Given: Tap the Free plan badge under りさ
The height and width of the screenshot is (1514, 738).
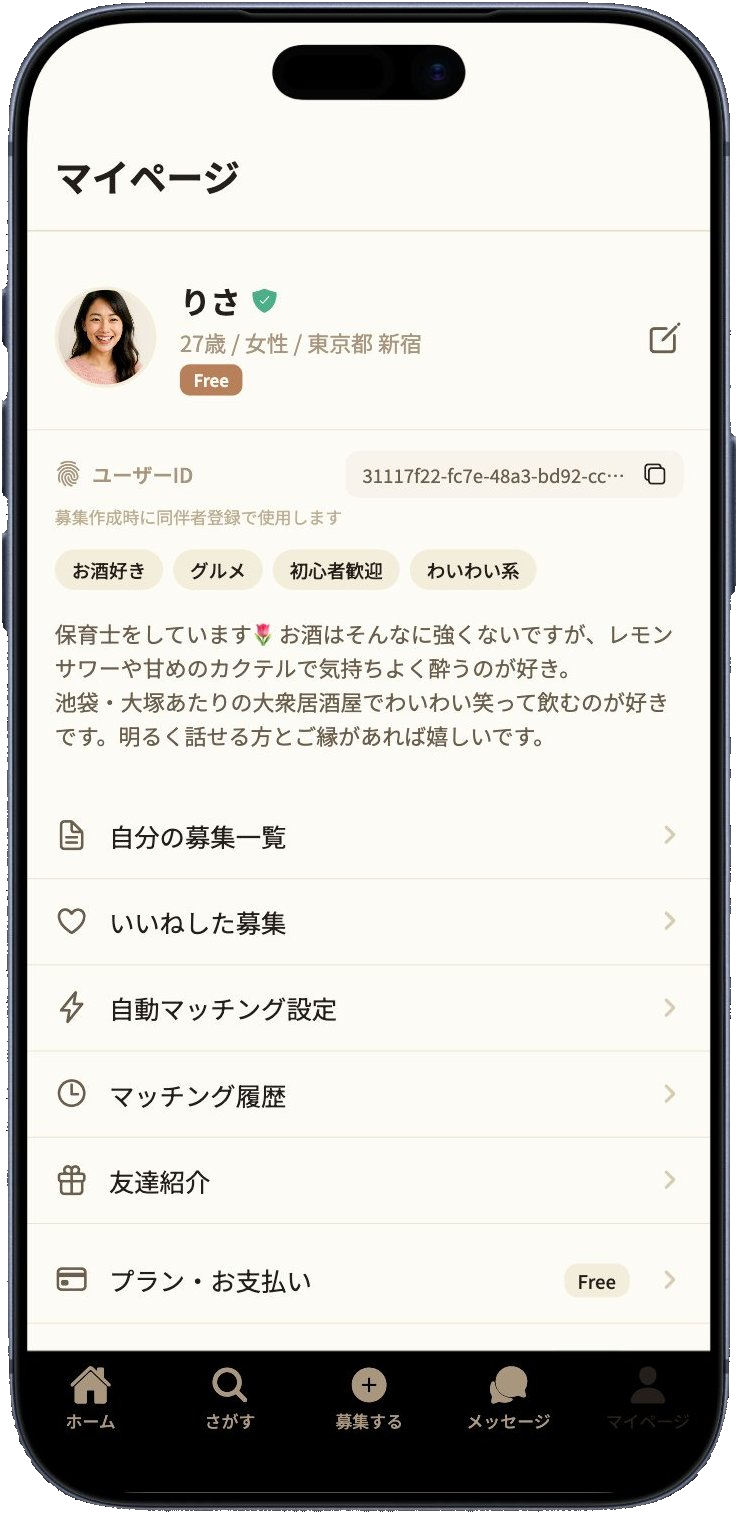Looking at the screenshot, I should [x=210, y=380].
